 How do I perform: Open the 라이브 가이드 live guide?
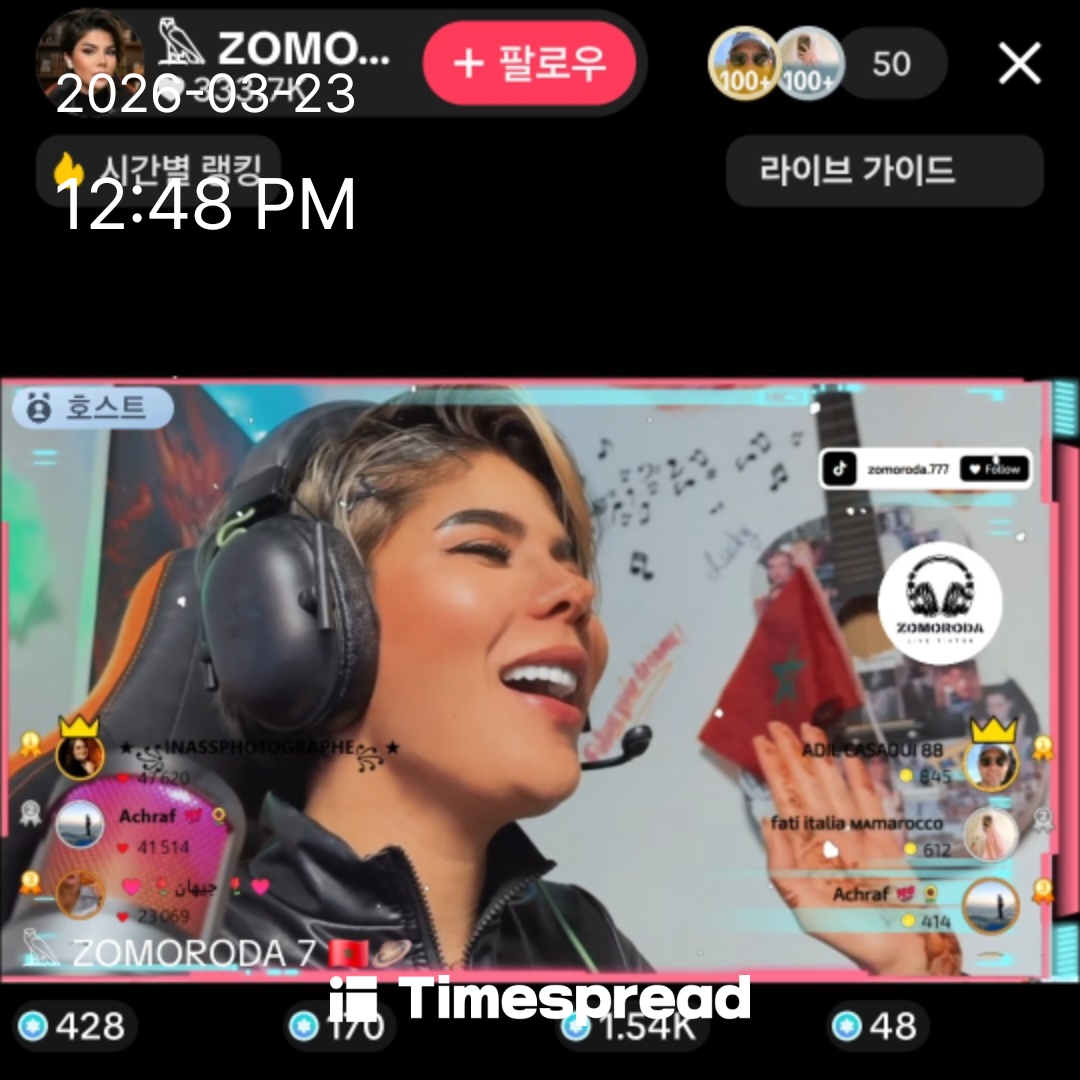click(x=884, y=171)
